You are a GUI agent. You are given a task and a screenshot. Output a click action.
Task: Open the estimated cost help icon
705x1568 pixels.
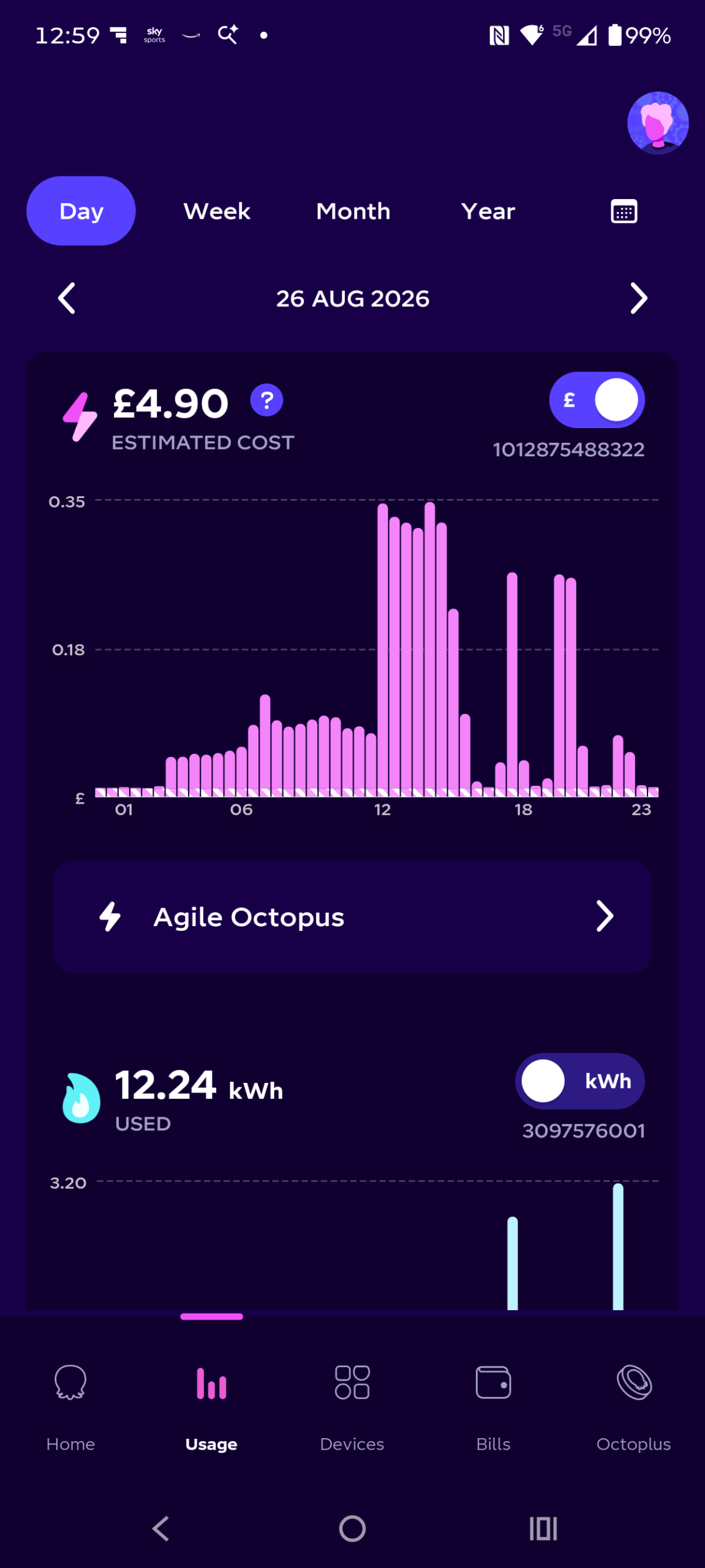(x=266, y=400)
